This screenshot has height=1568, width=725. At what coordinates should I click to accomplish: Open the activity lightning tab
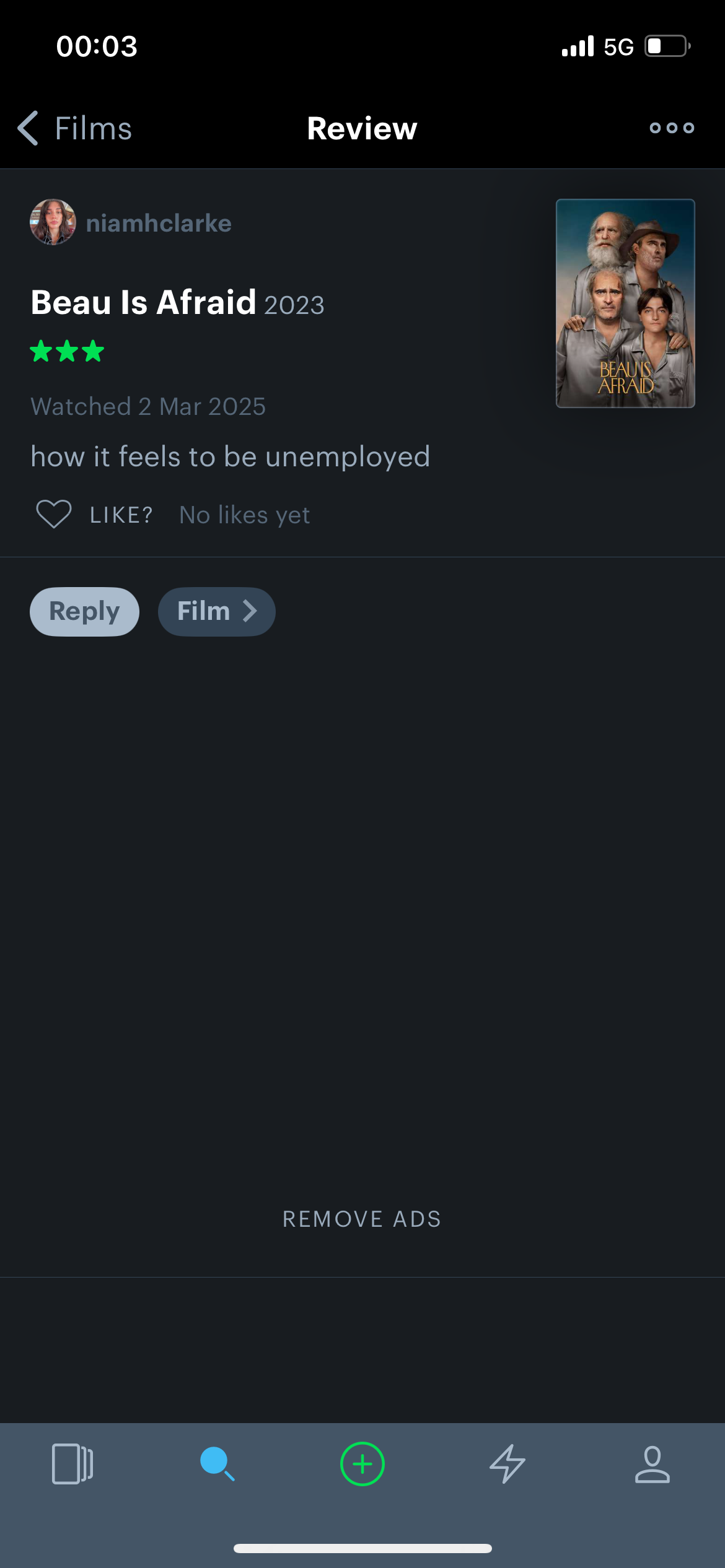507,1464
